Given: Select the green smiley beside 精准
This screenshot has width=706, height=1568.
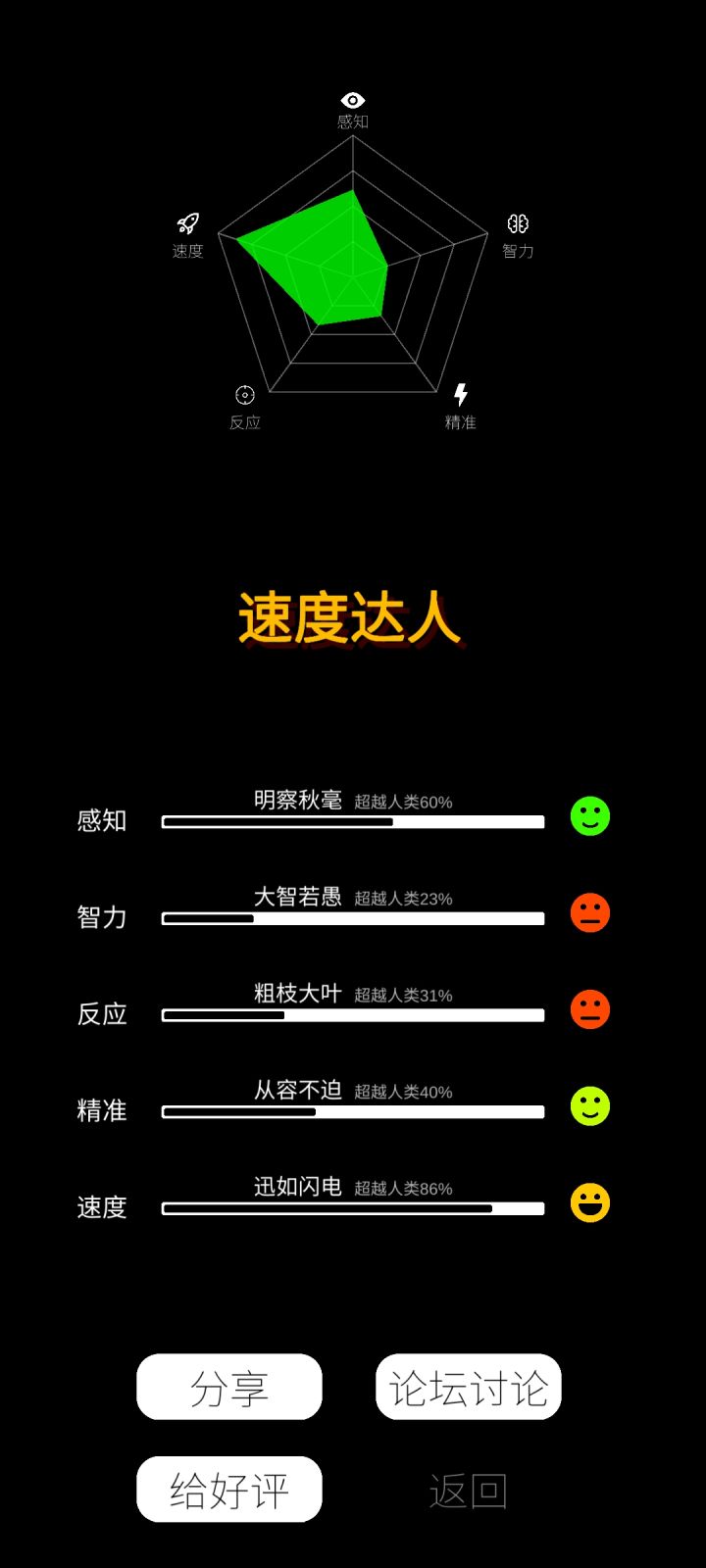Looking at the screenshot, I should pyautogui.click(x=589, y=1105).
